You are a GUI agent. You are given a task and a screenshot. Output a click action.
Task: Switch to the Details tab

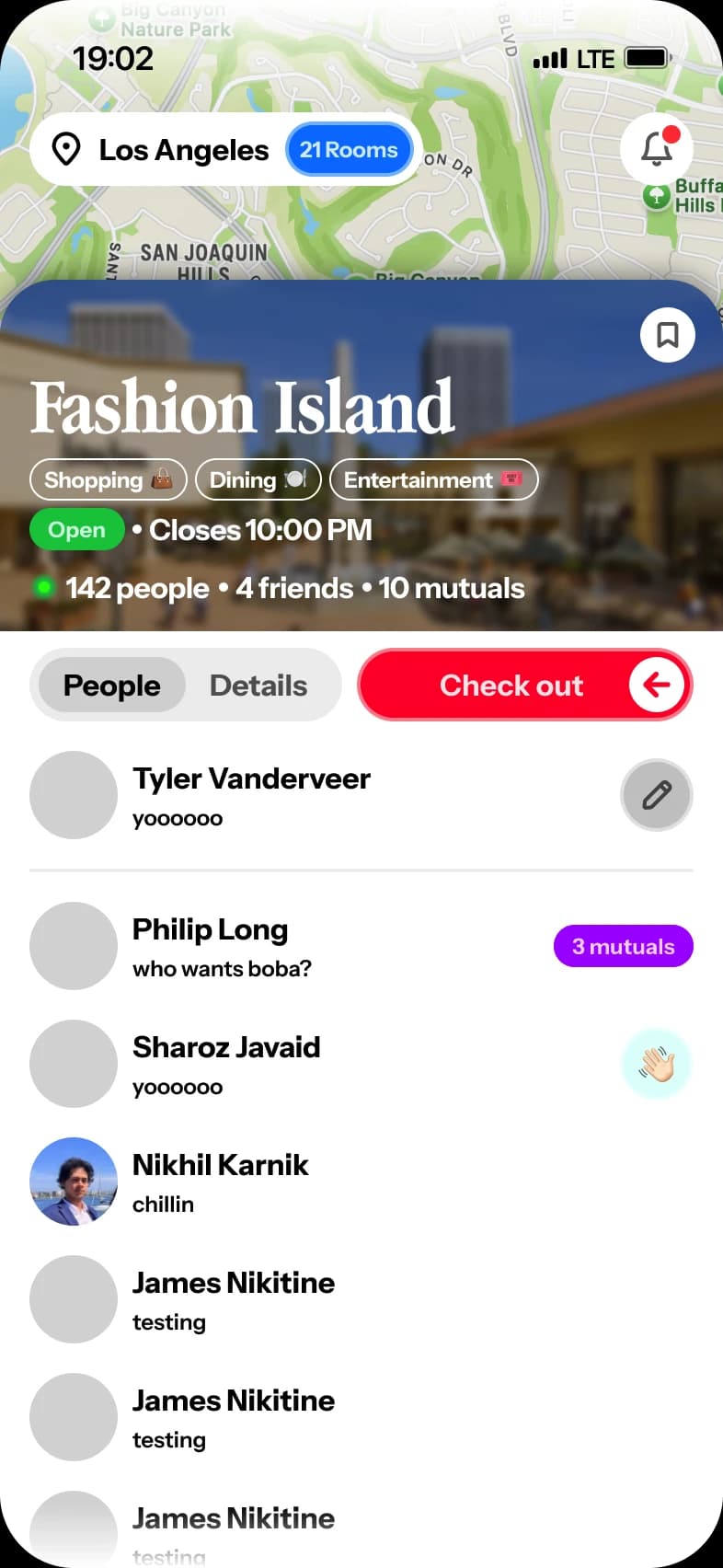[x=258, y=686]
